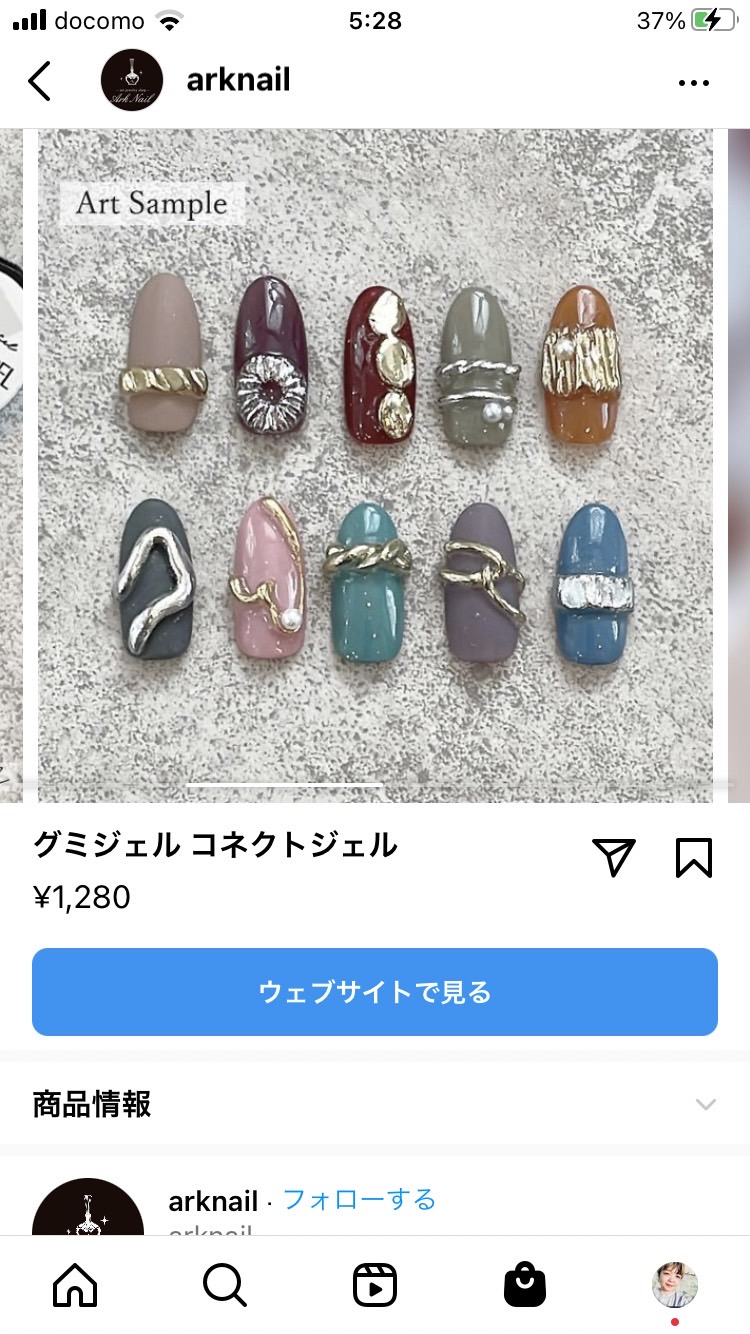Open the Art Sample nail product image
The height and width of the screenshot is (1334, 750).
click(x=376, y=465)
